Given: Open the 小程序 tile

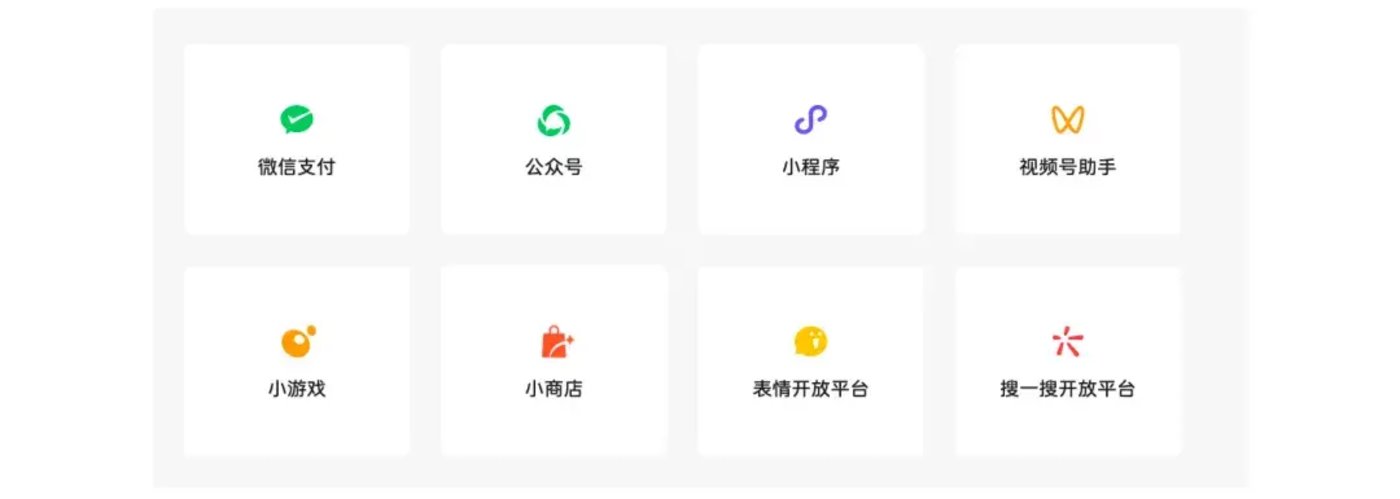Looking at the screenshot, I should [x=810, y=140].
